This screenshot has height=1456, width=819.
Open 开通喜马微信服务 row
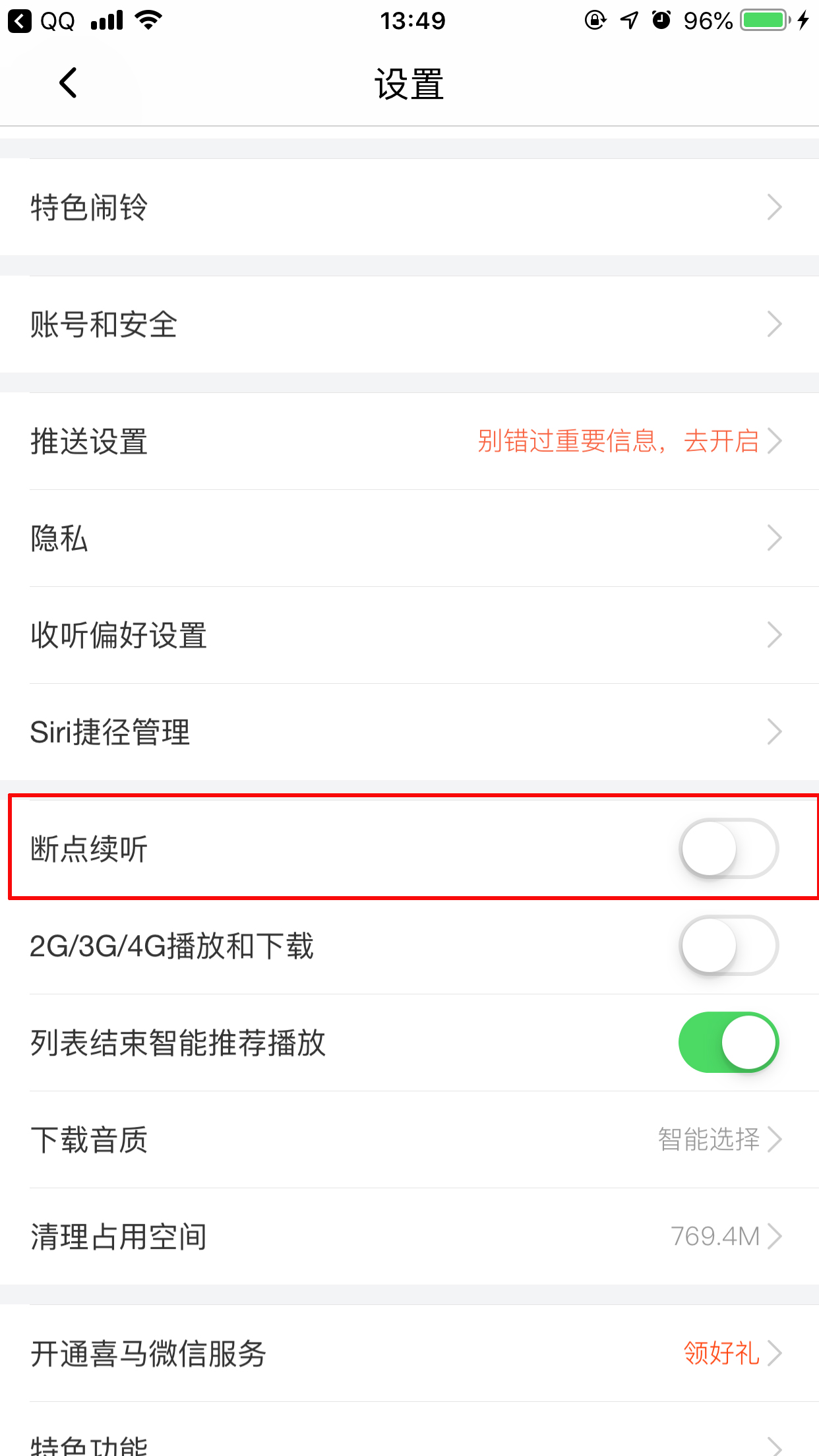pyautogui.click(x=409, y=1353)
